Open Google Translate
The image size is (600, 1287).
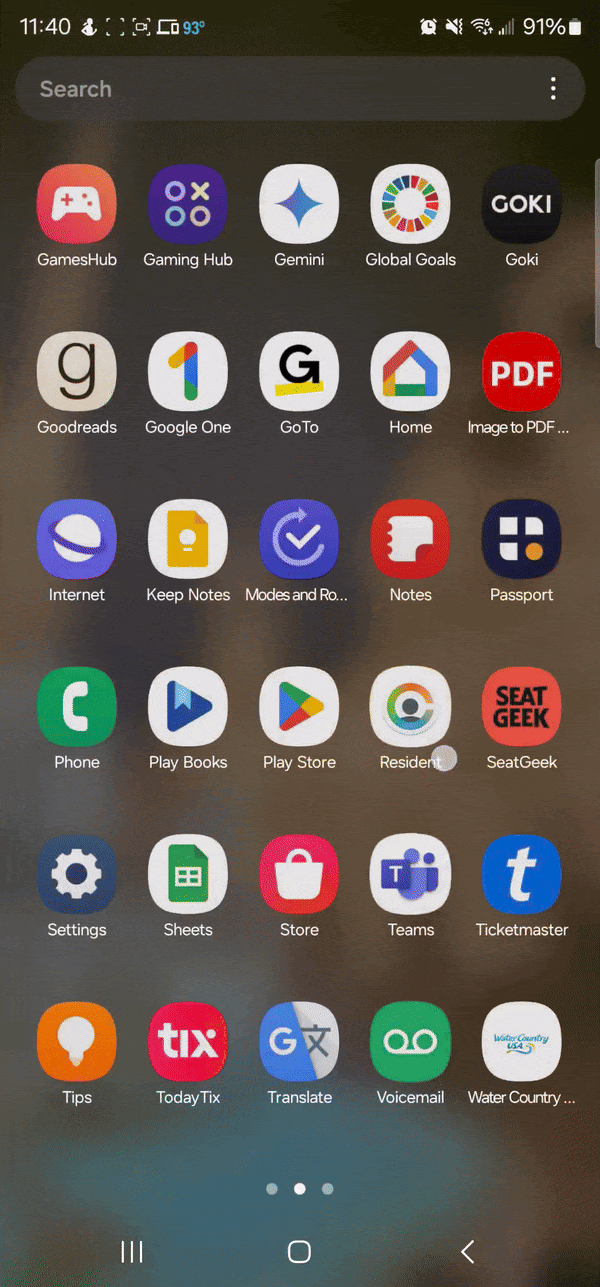point(299,1042)
